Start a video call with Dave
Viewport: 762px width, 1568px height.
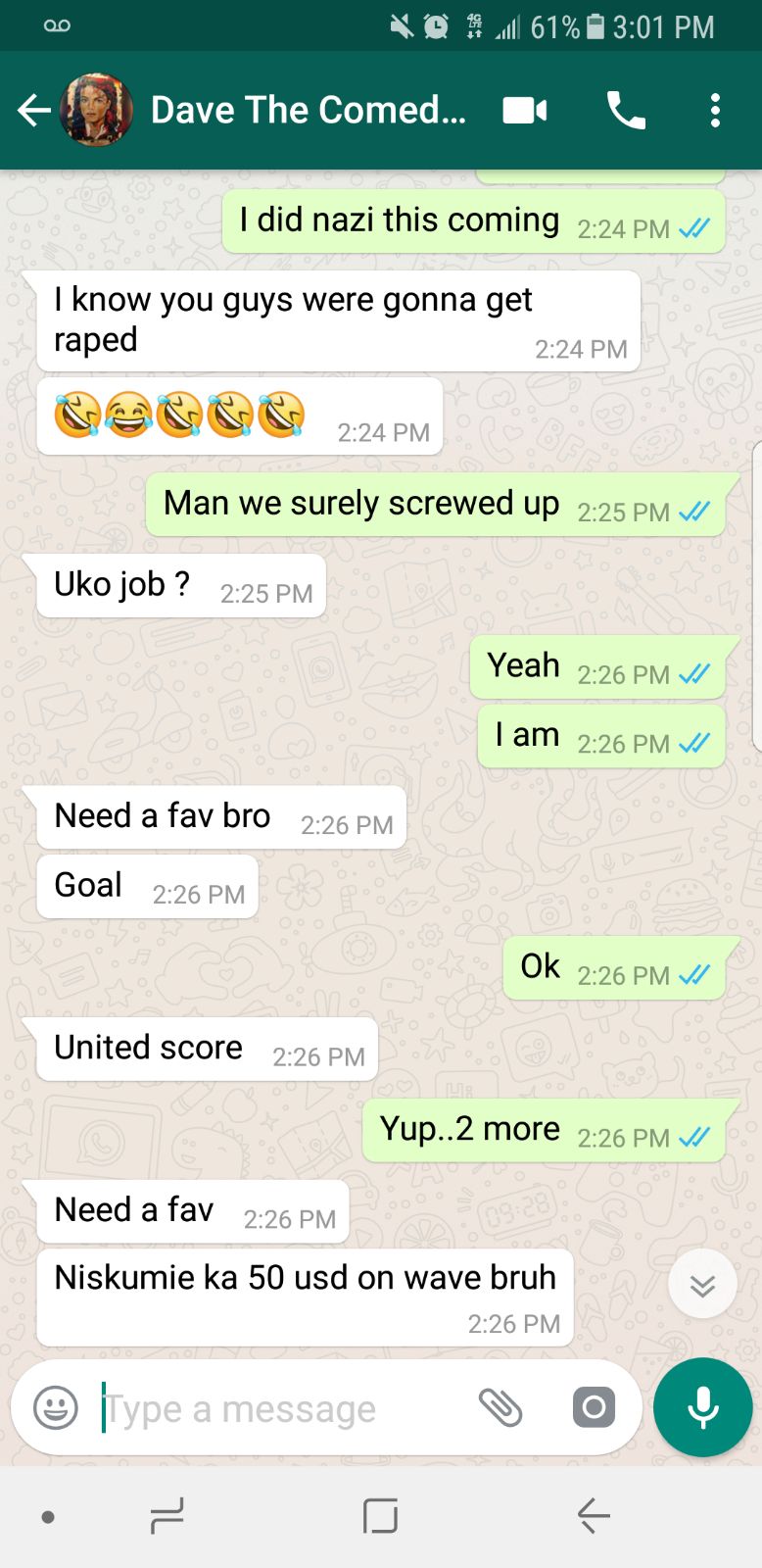(525, 110)
